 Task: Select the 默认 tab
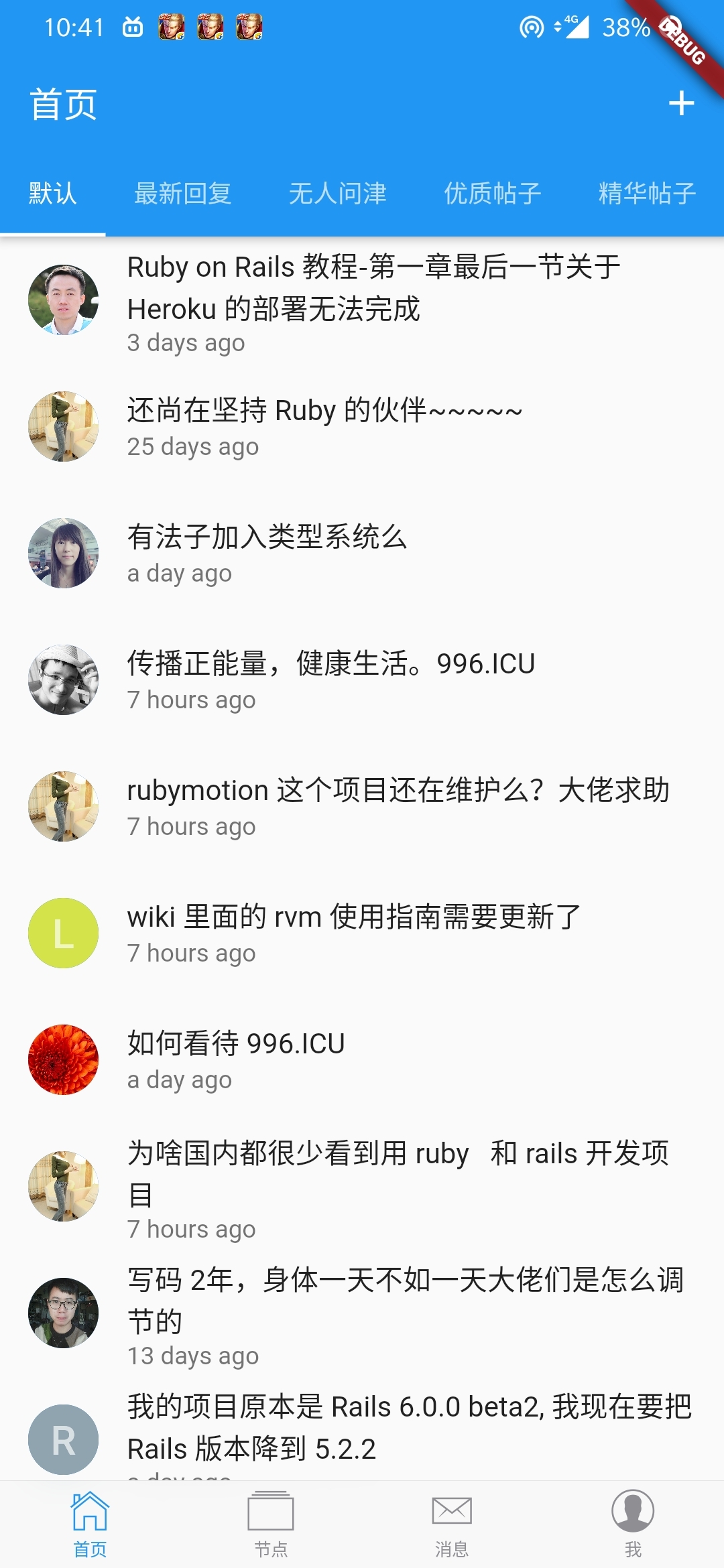tap(52, 194)
